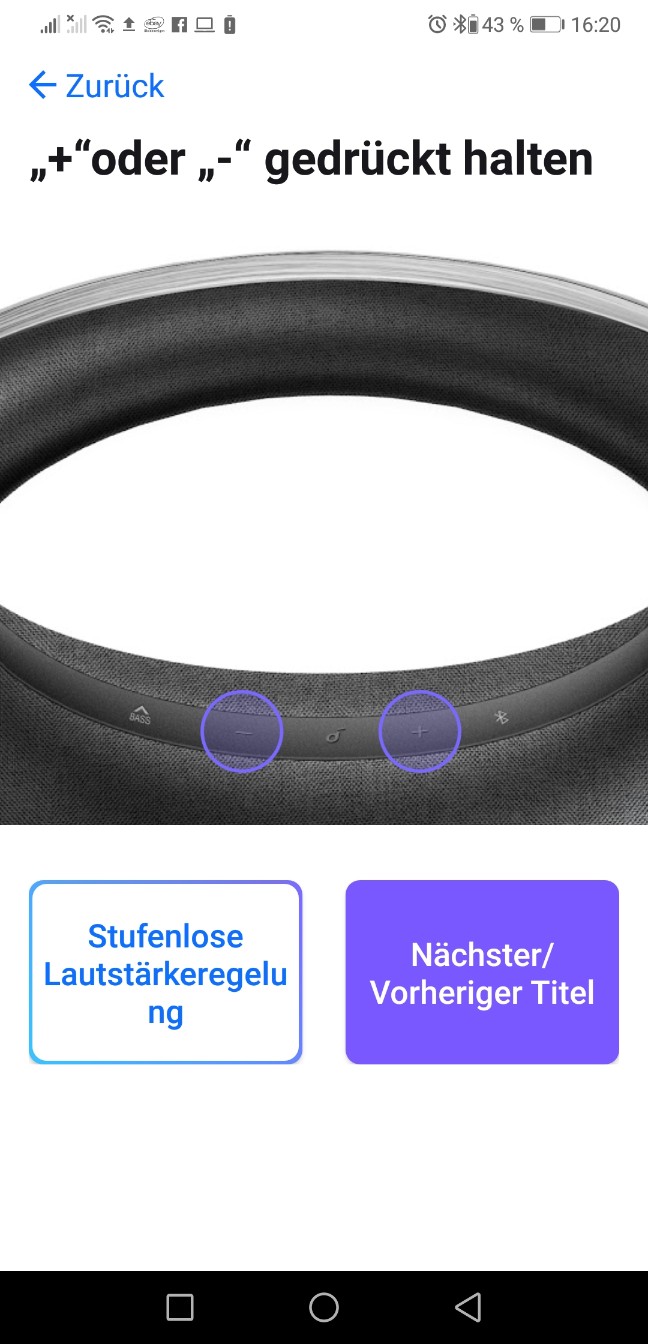648x1344 pixels.
Task: Select Stufenlose Lautstärkeregelung option
Action: (166, 973)
